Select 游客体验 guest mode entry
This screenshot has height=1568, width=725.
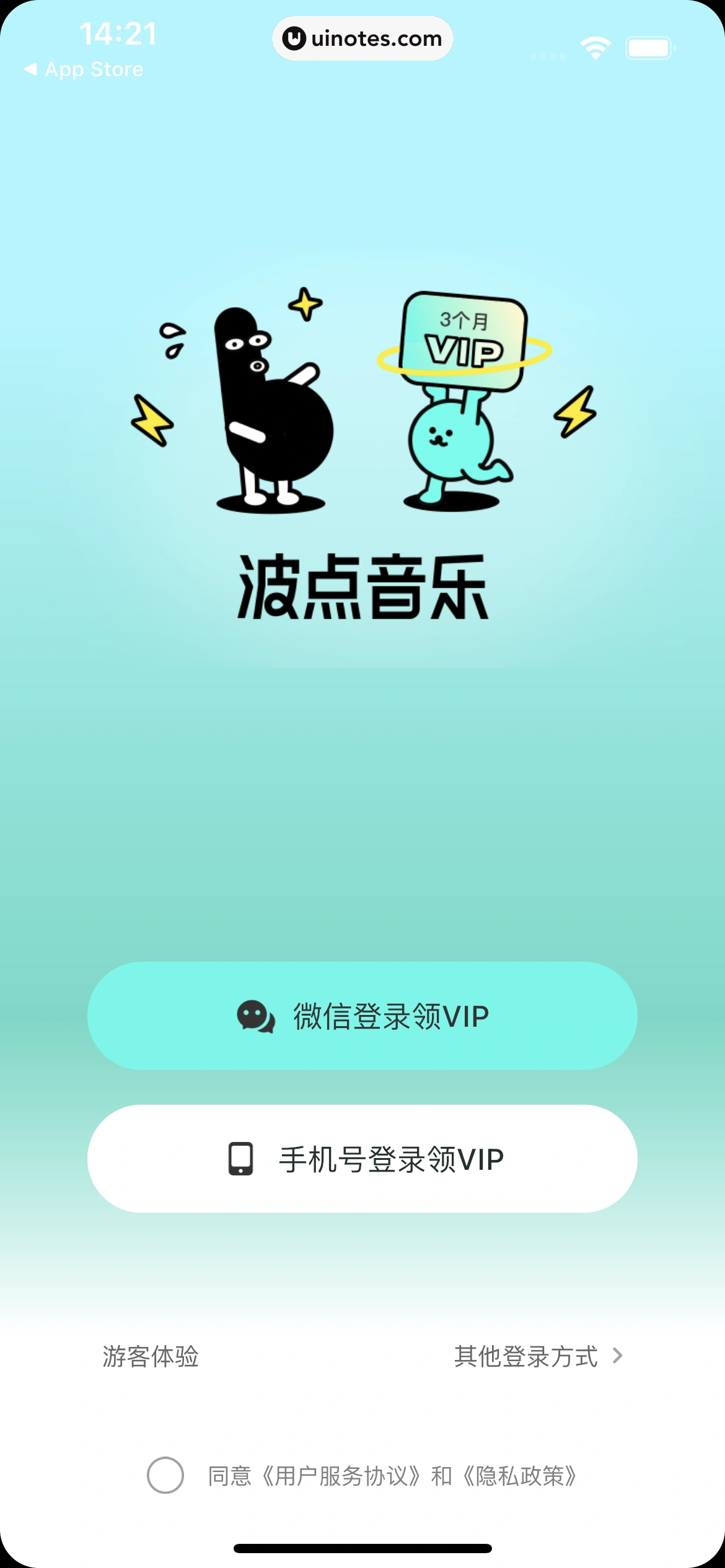[152, 1356]
